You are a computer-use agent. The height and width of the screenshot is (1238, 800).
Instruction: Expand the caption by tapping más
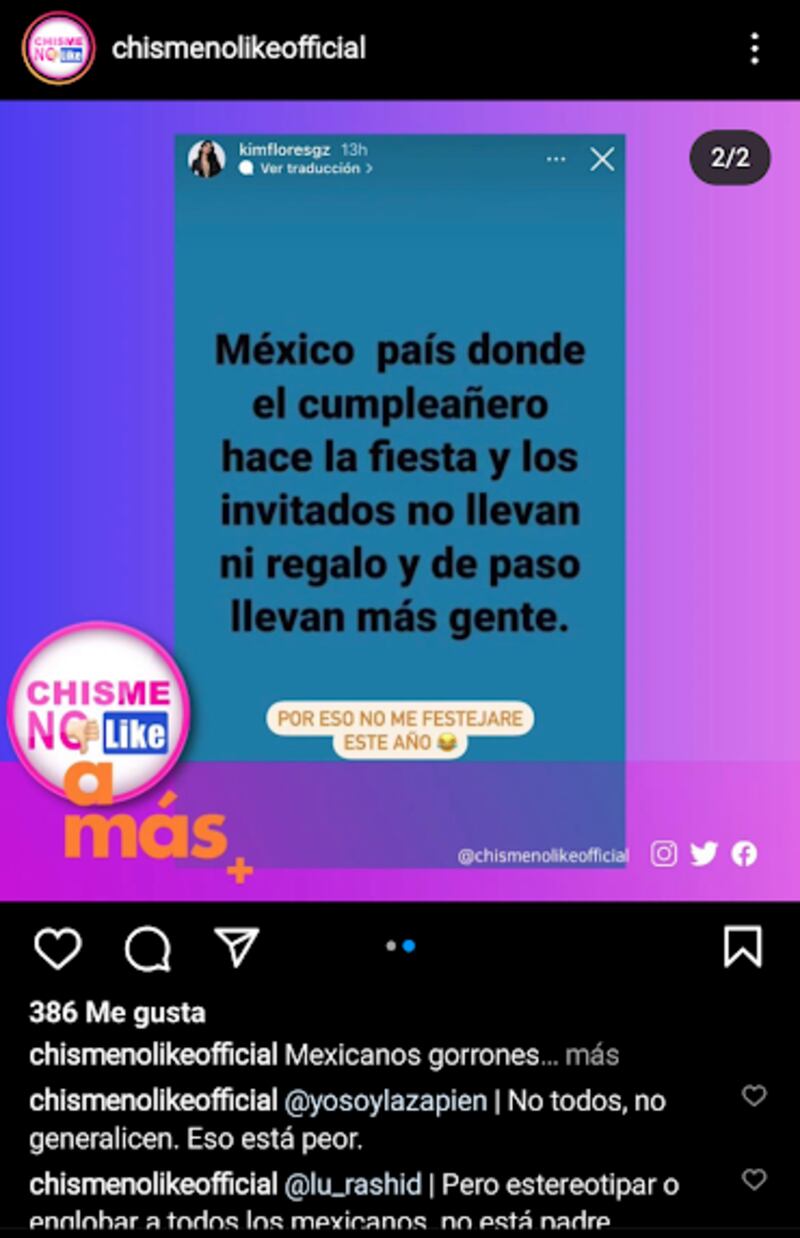[592, 1055]
